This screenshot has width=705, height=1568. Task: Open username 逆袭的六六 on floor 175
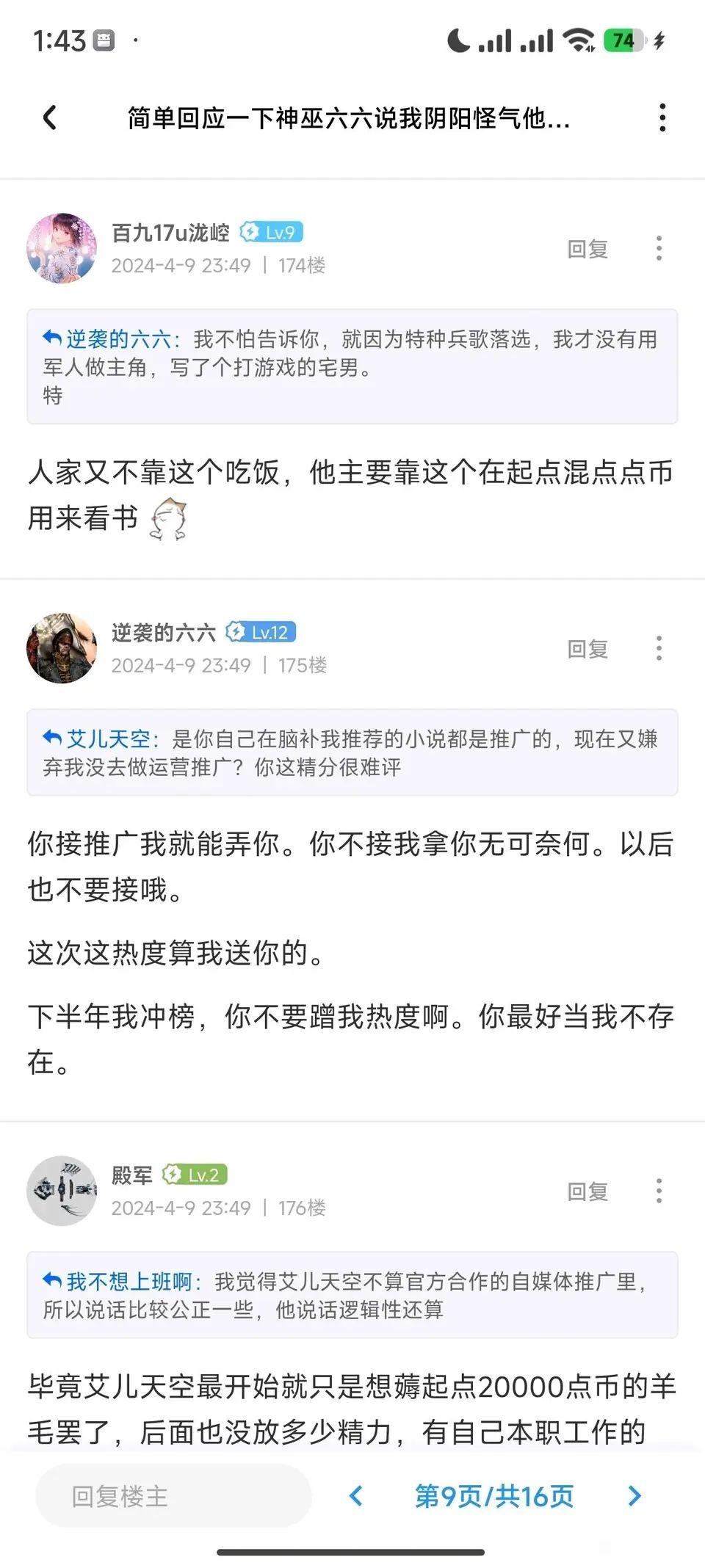point(163,632)
